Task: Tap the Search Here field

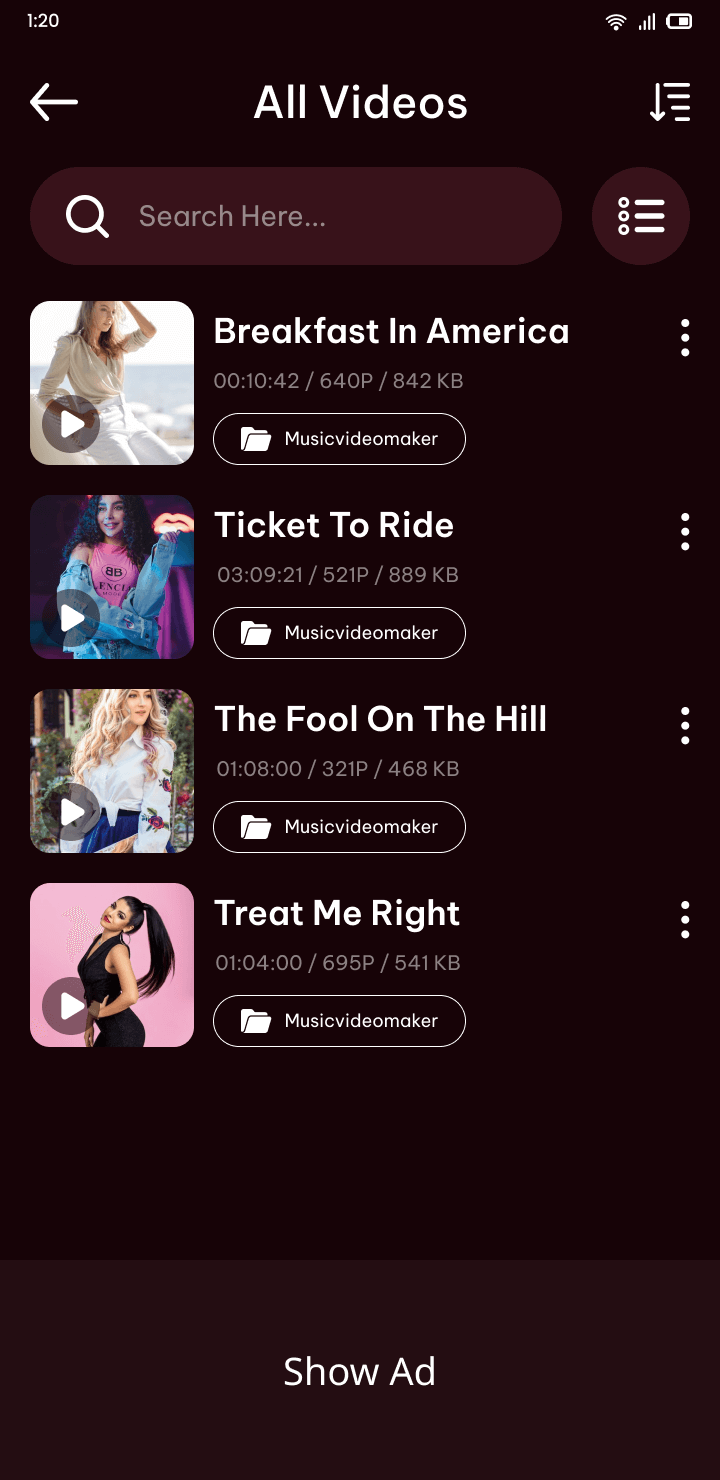Action: [296, 216]
